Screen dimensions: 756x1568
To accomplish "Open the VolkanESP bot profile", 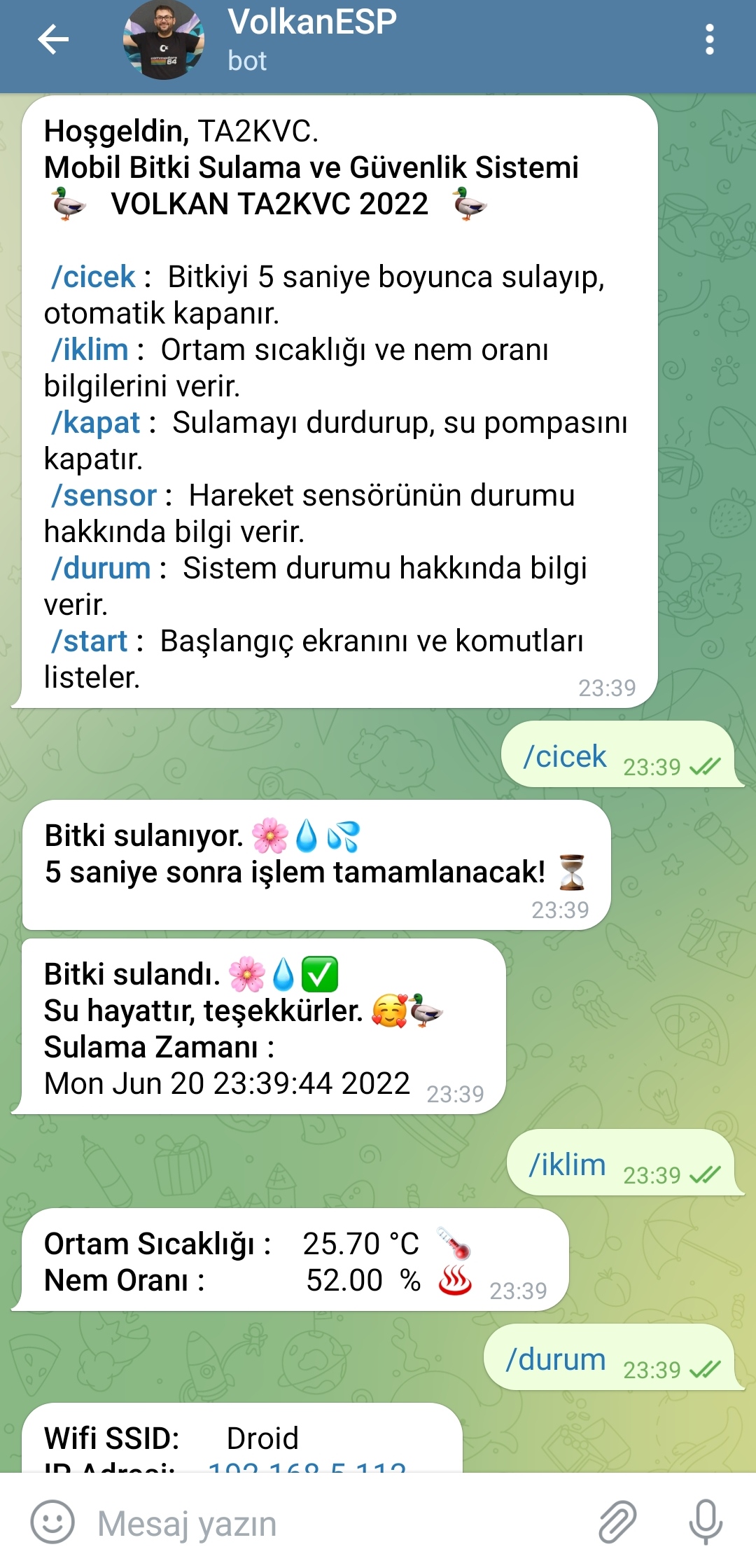I will tap(311, 39).
